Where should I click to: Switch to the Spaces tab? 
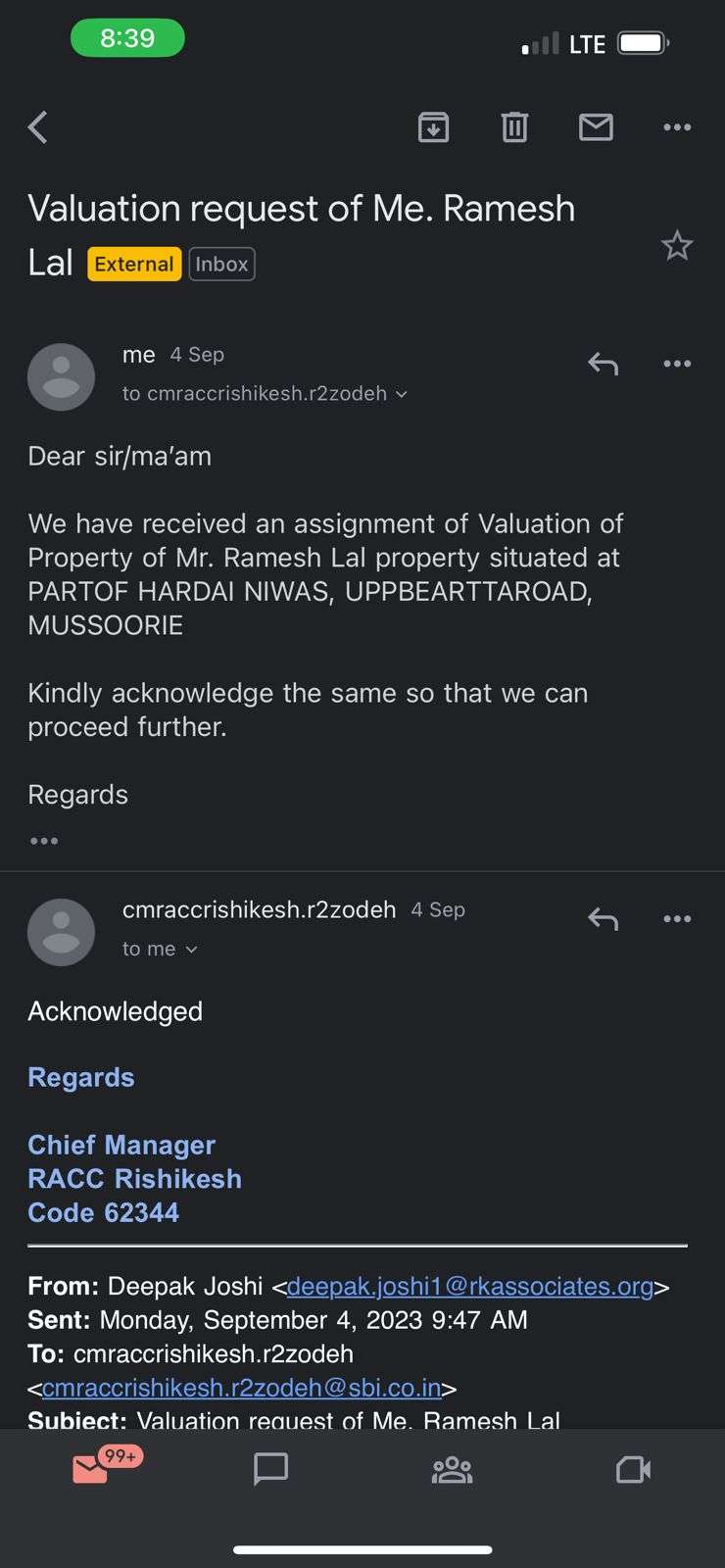(x=453, y=1469)
